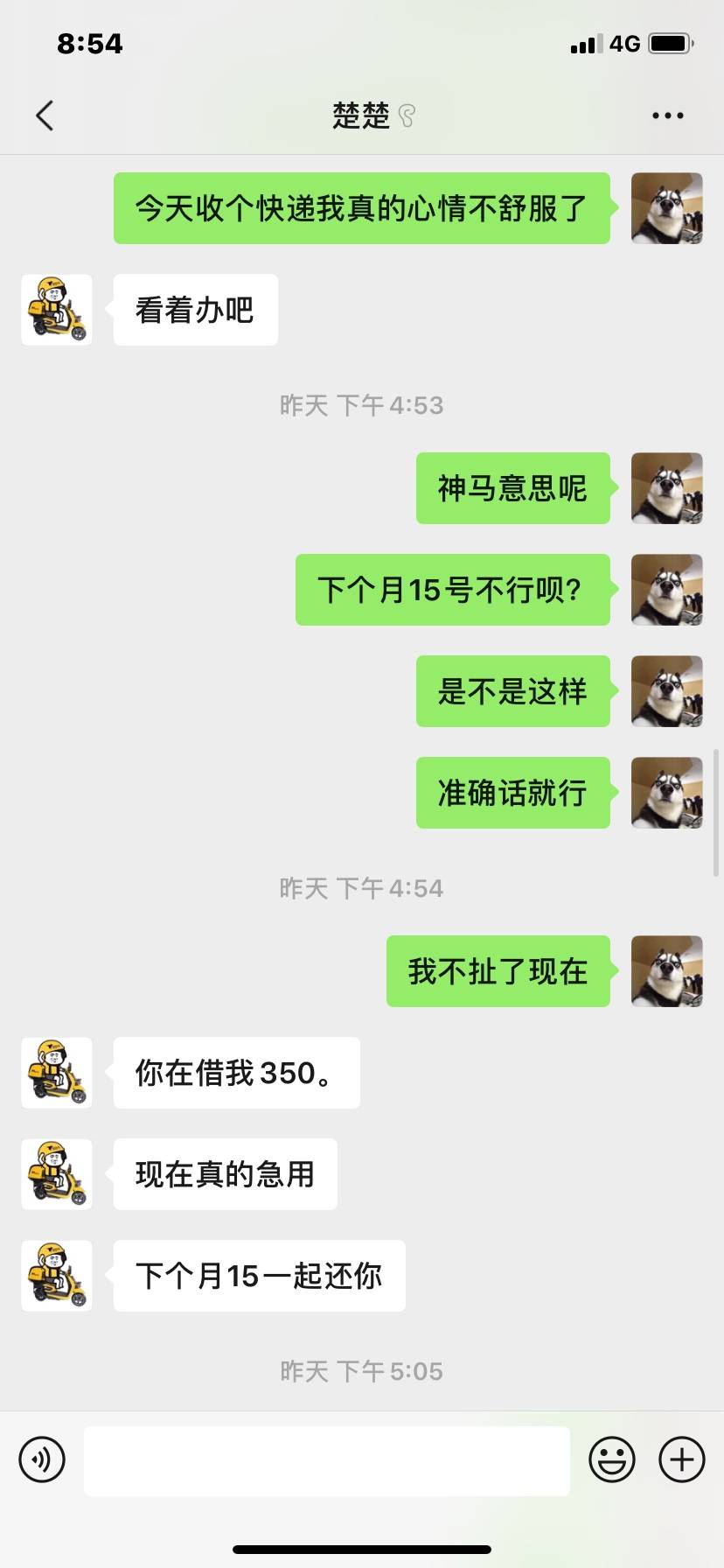Open 楚楚's avatar beside 下个月15一起还你
The image size is (724, 1568).
pos(57,1276)
